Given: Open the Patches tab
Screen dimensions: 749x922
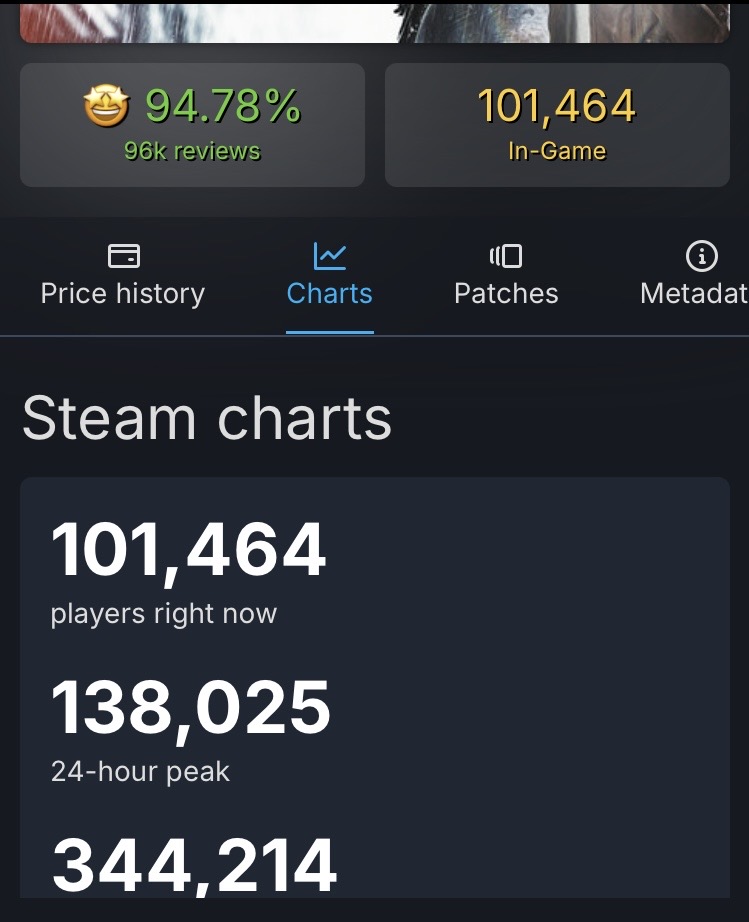Looking at the screenshot, I should [x=506, y=276].
